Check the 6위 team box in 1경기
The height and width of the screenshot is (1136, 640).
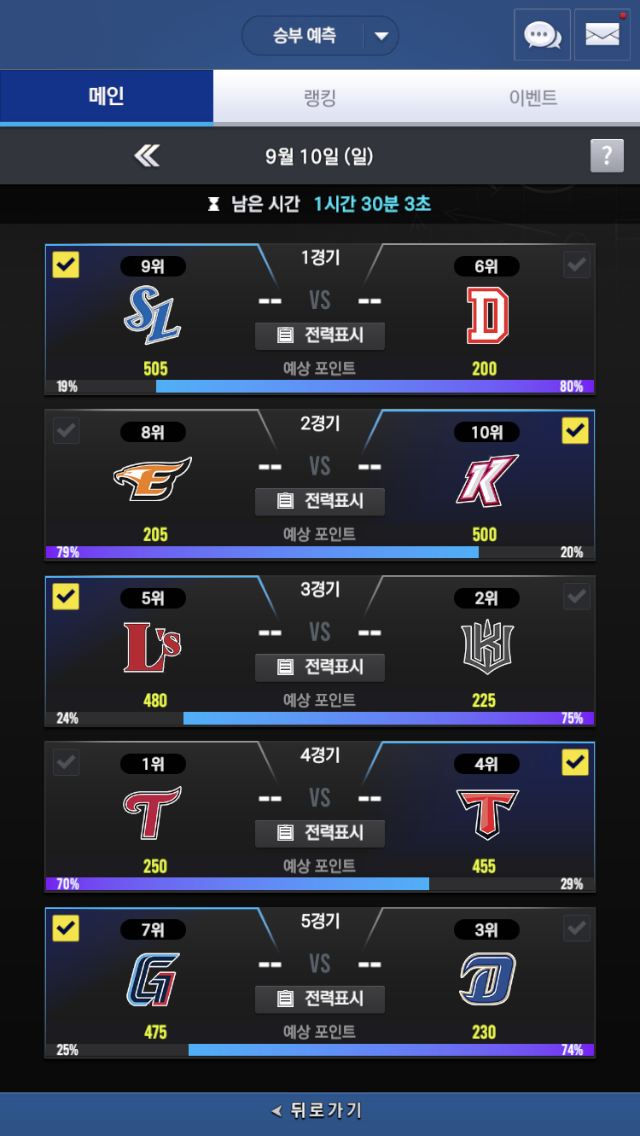pos(576,265)
